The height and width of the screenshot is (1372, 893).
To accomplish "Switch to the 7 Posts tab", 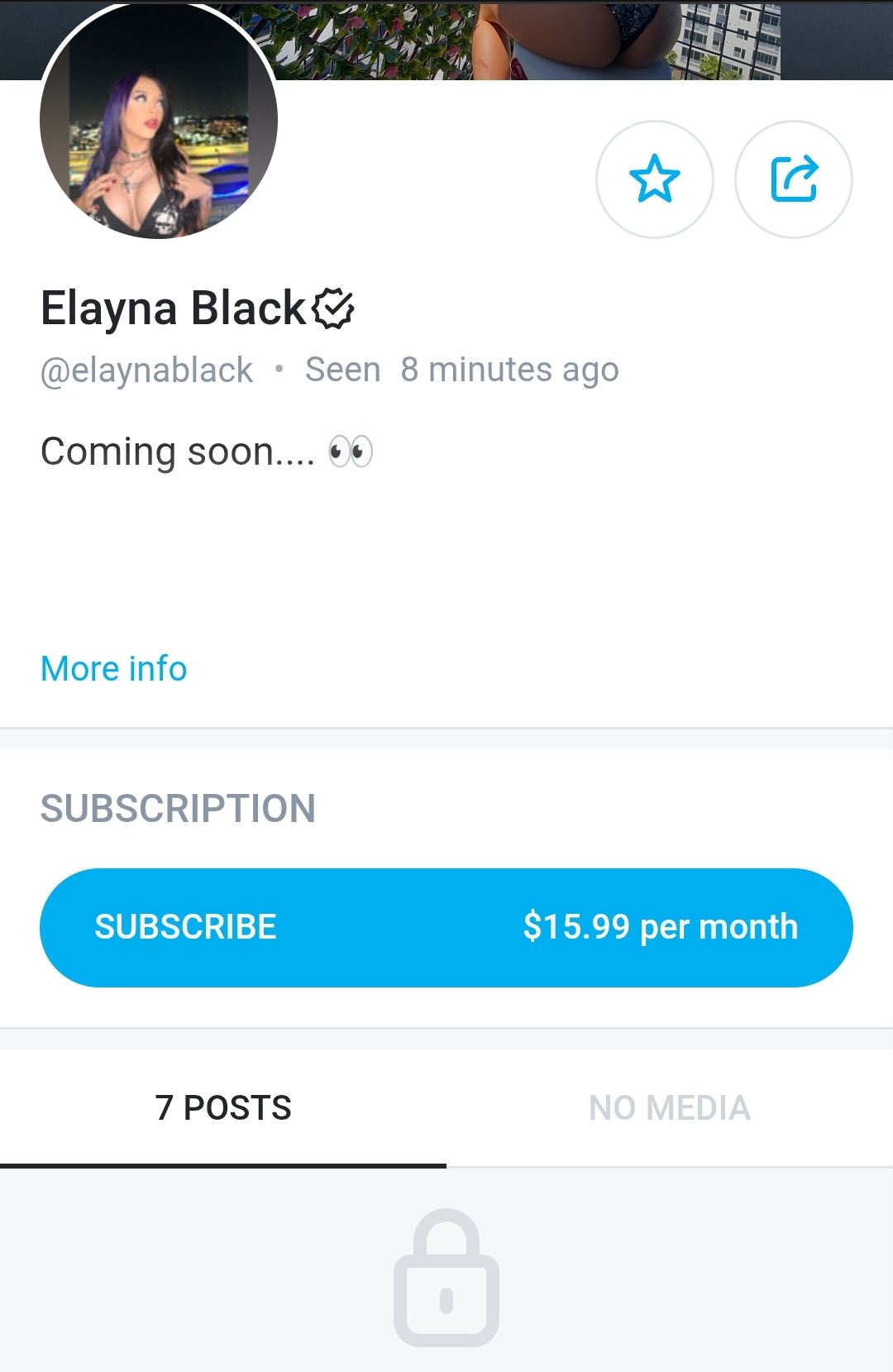I will (223, 1107).
